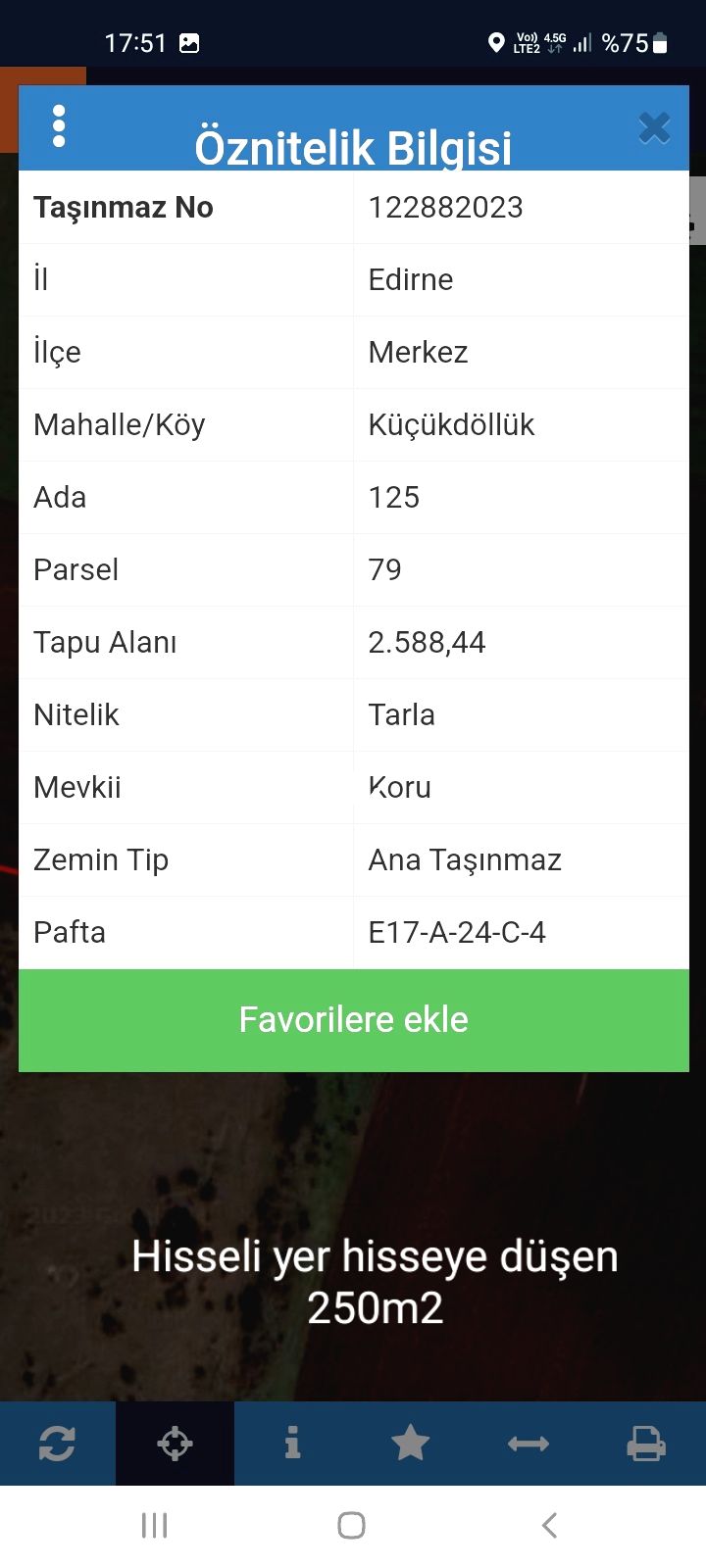The image size is (706, 1568).
Task: Open the three-dot menu in the dialog header
Action: [x=59, y=126]
